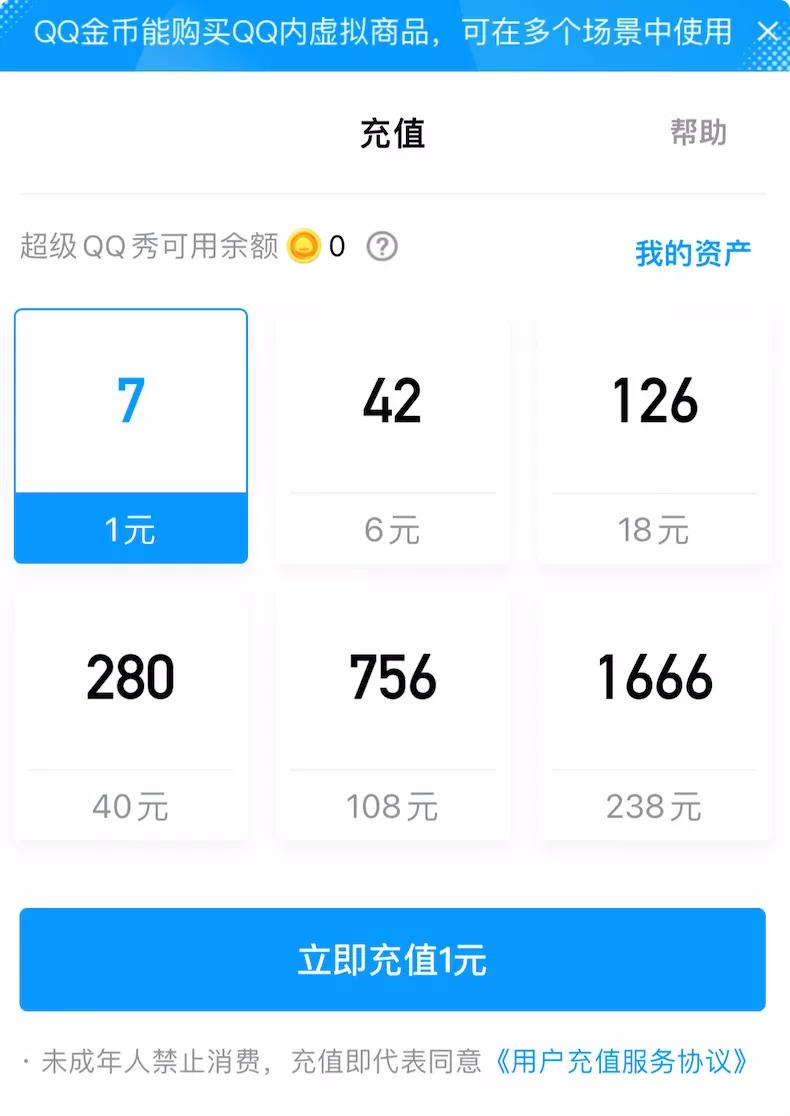Open the balance help question mark icon
This screenshot has width=790, height=1116.
381,243
